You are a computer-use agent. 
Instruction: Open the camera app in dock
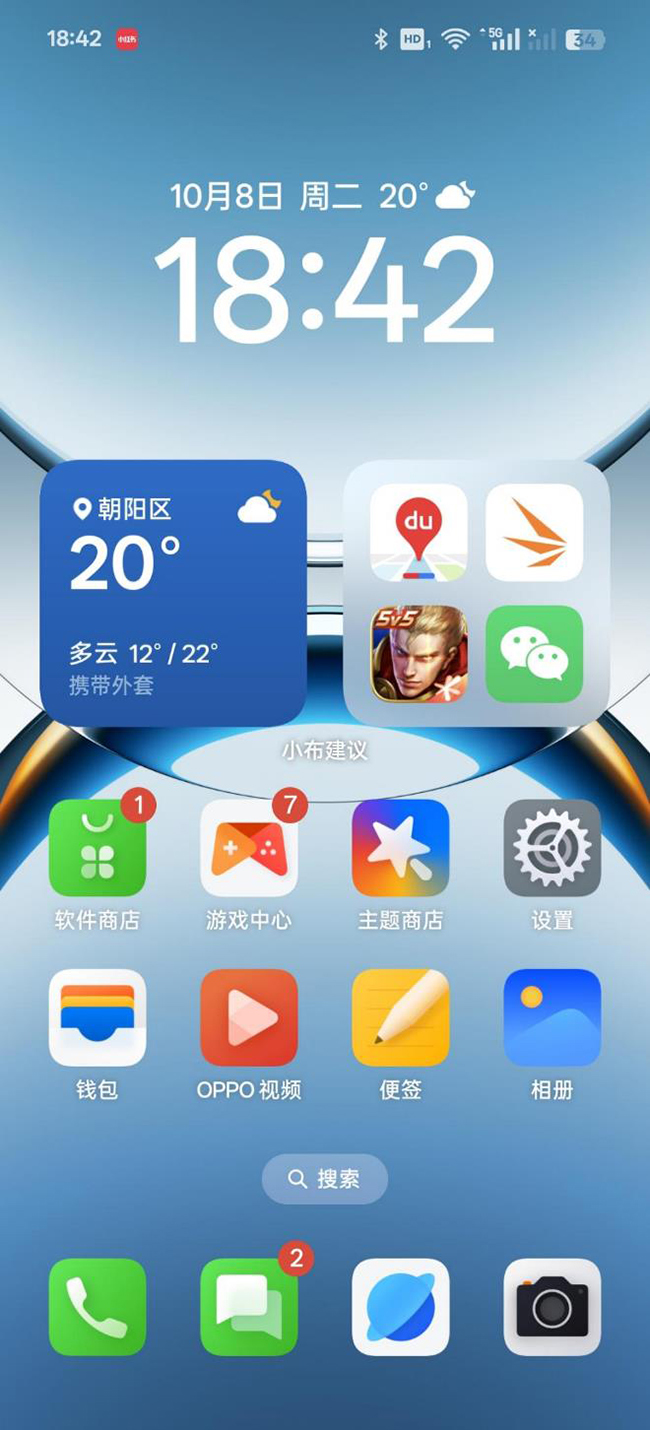tap(552, 1307)
